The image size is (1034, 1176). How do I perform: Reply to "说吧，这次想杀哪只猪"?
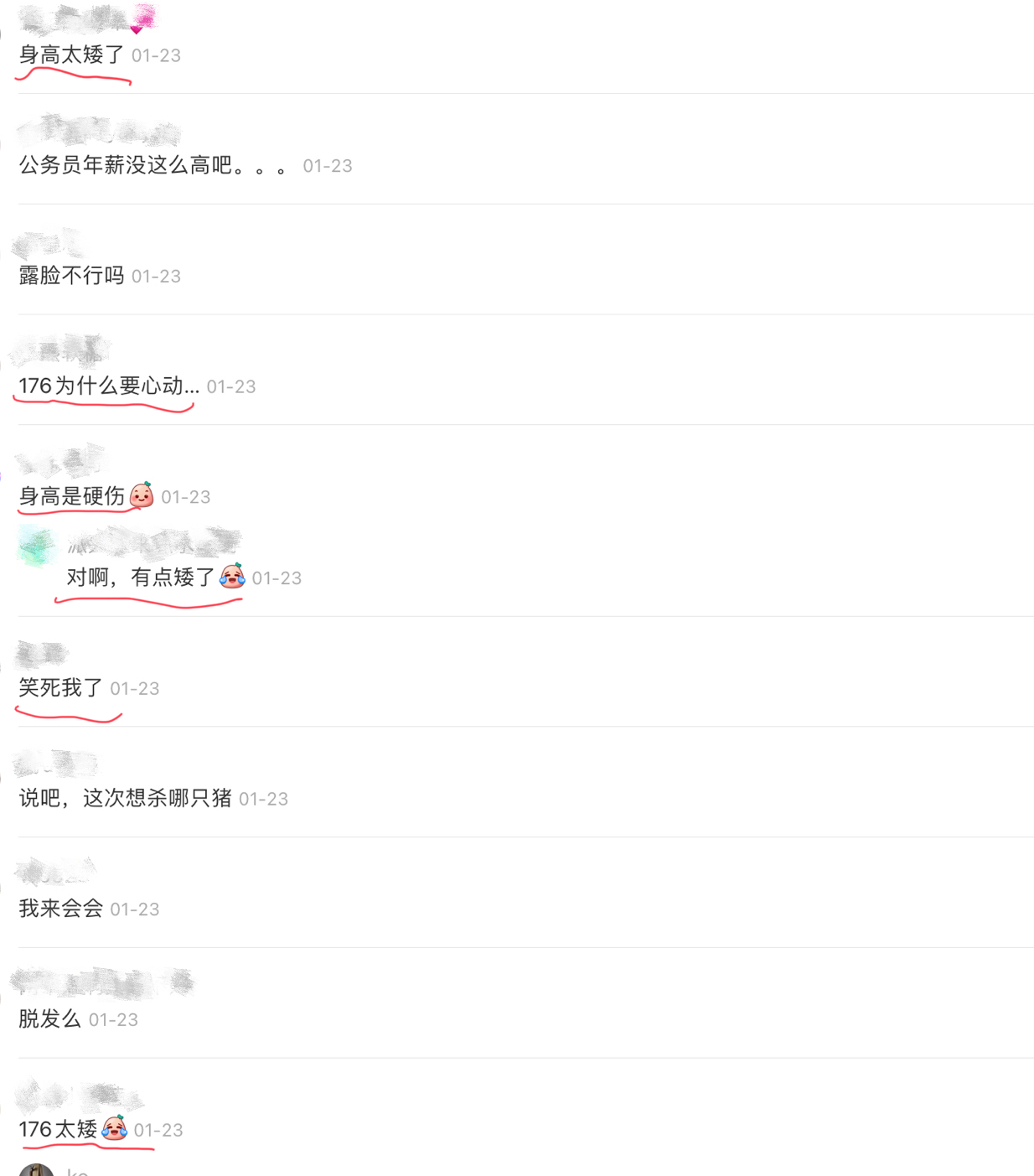pyautogui.click(x=125, y=798)
